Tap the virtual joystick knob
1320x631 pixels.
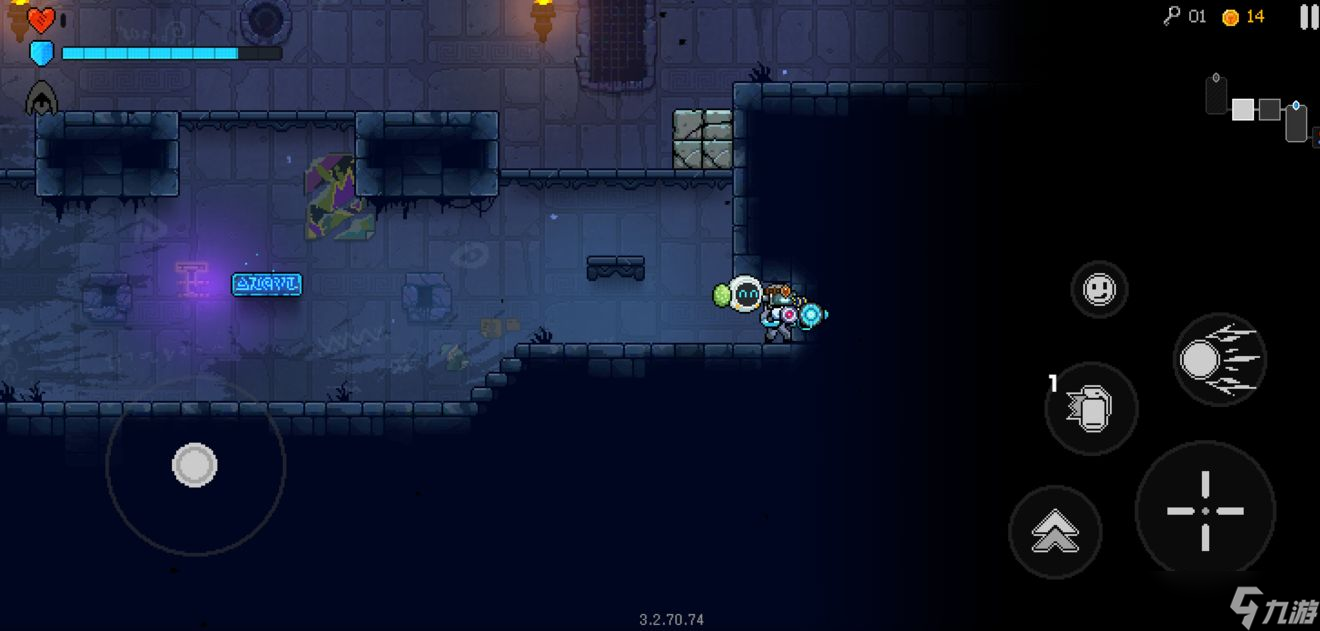click(195, 465)
